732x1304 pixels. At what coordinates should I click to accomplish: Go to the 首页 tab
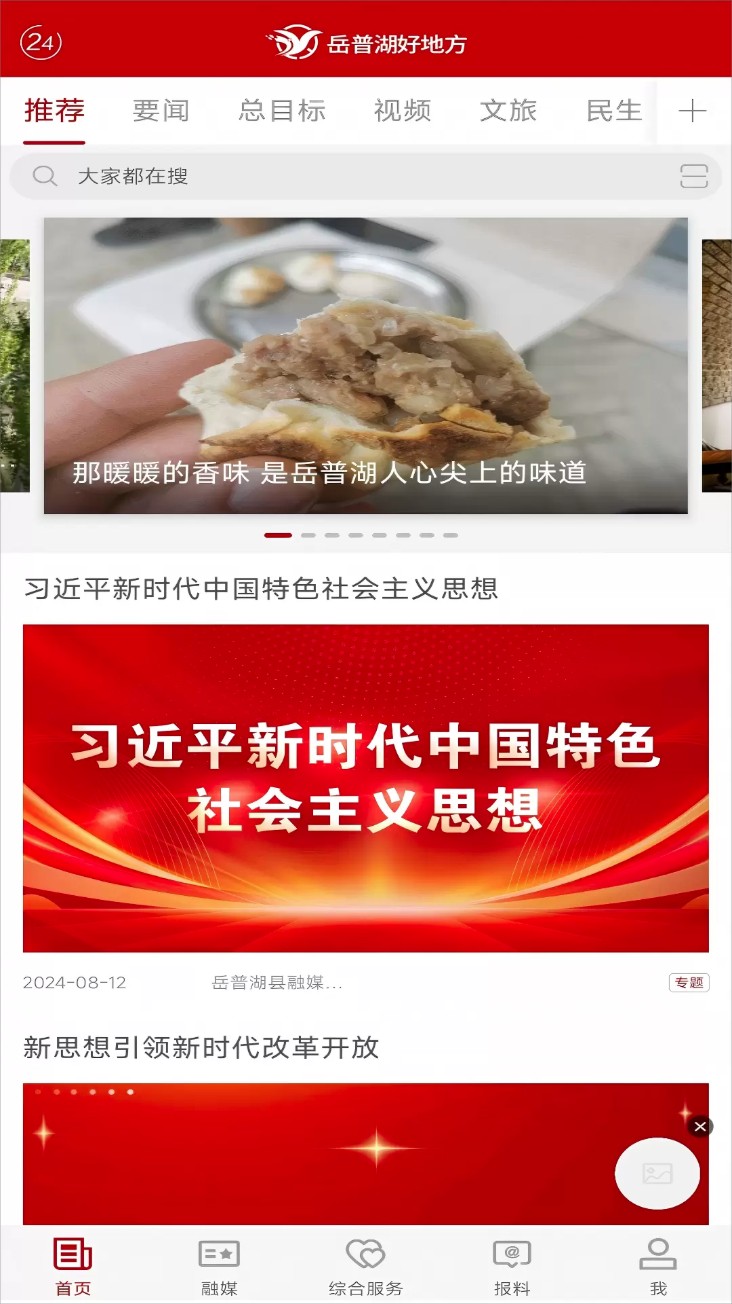73,1266
